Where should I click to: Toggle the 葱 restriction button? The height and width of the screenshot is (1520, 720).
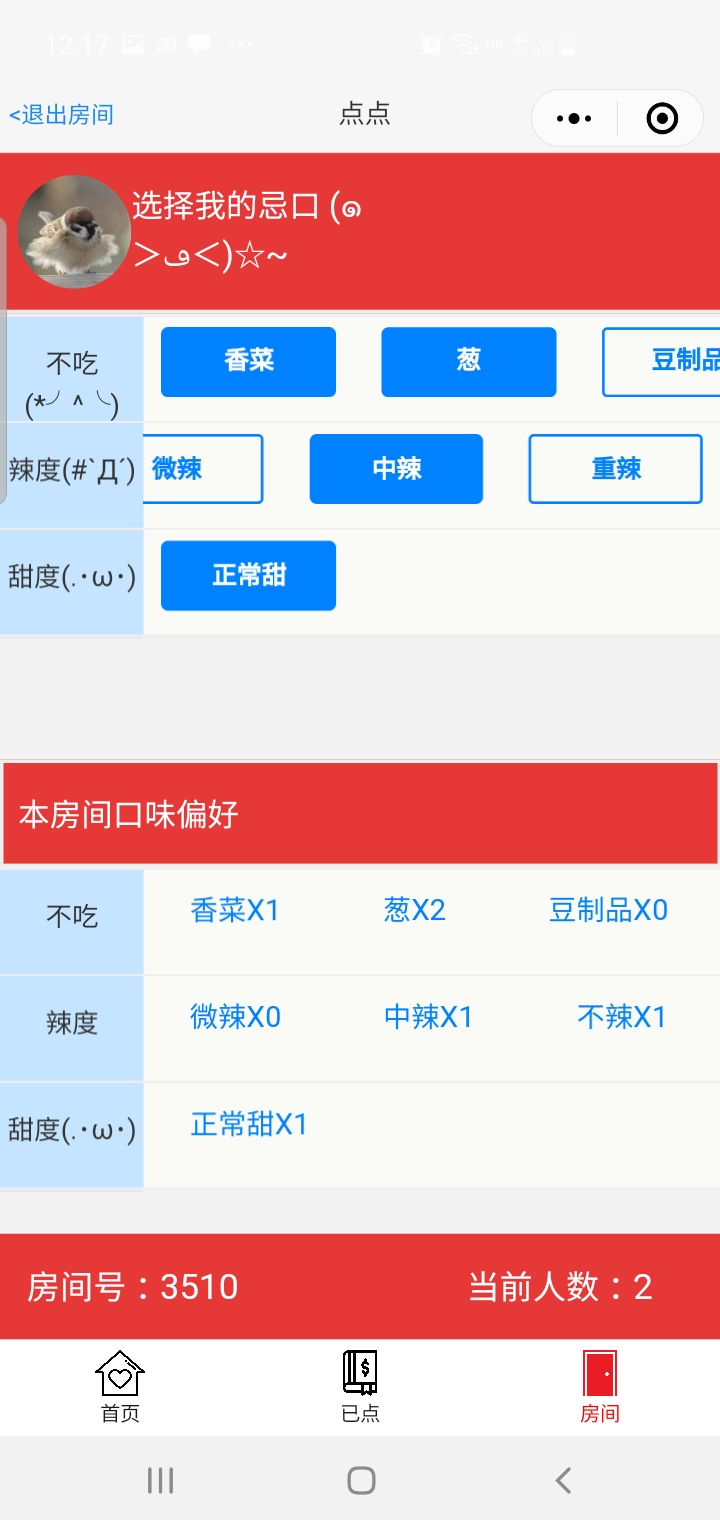click(468, 361)
